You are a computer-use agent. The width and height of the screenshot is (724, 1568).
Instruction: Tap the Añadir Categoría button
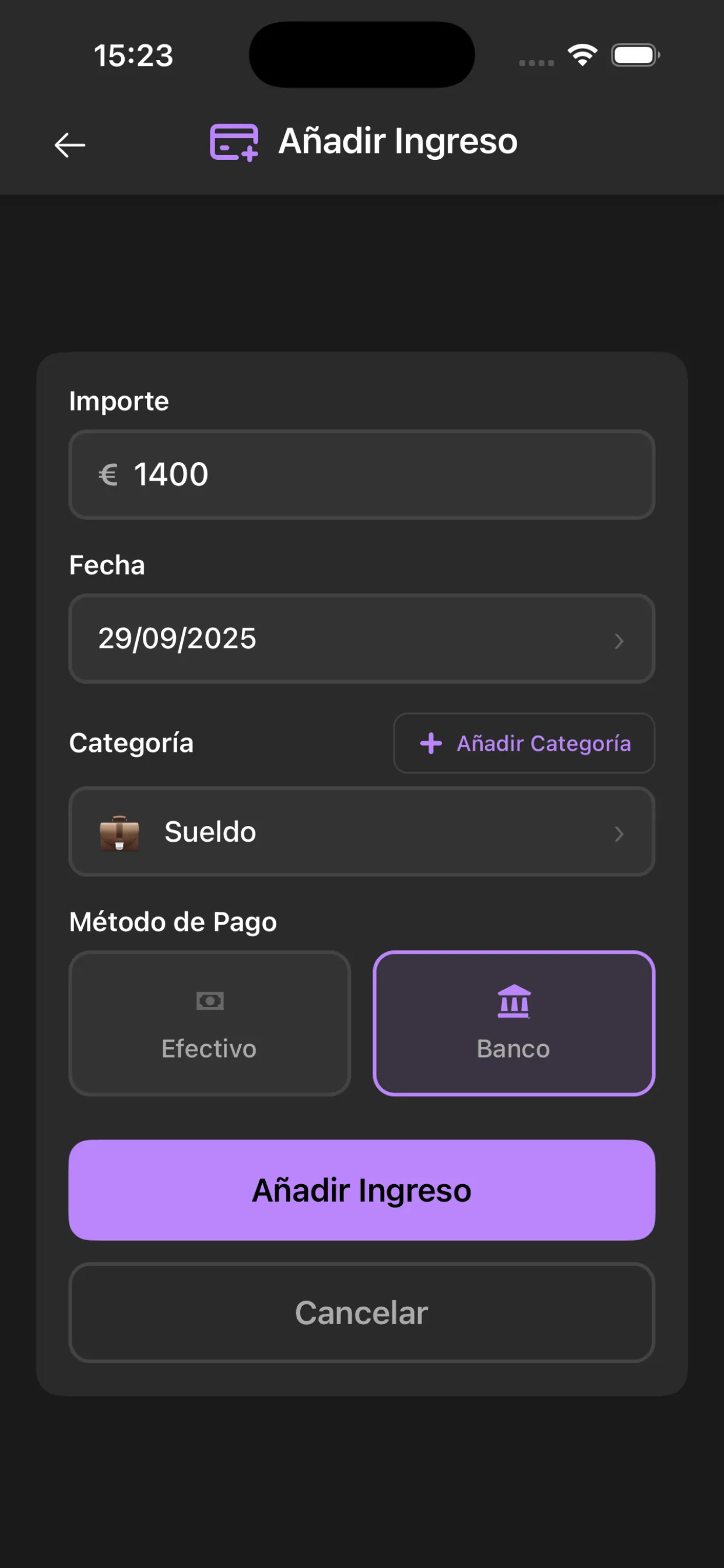pos(524,743)
